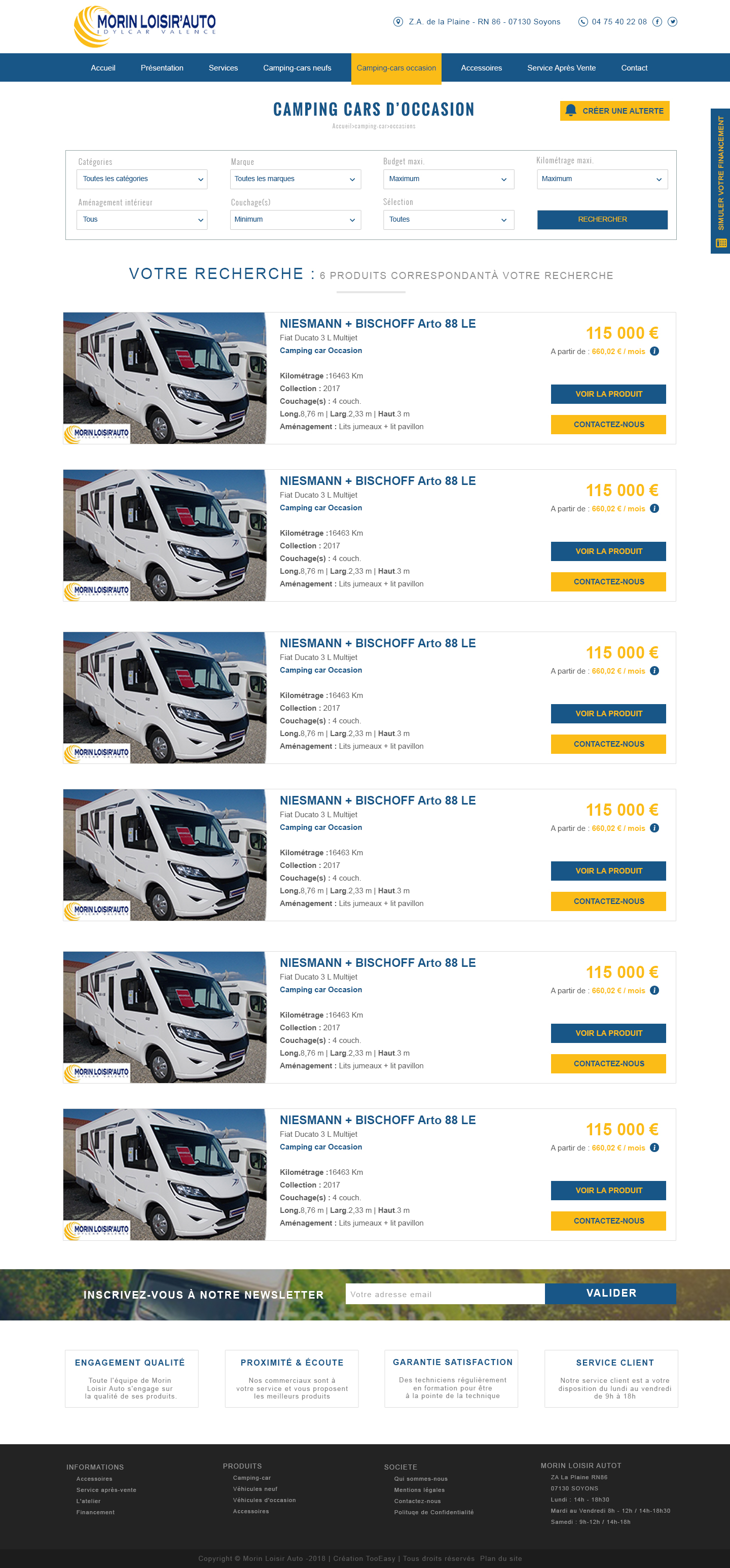Screen dimensions: 730x1568
Task: Open the Accessoires navigation item
Action: (481, 67)
